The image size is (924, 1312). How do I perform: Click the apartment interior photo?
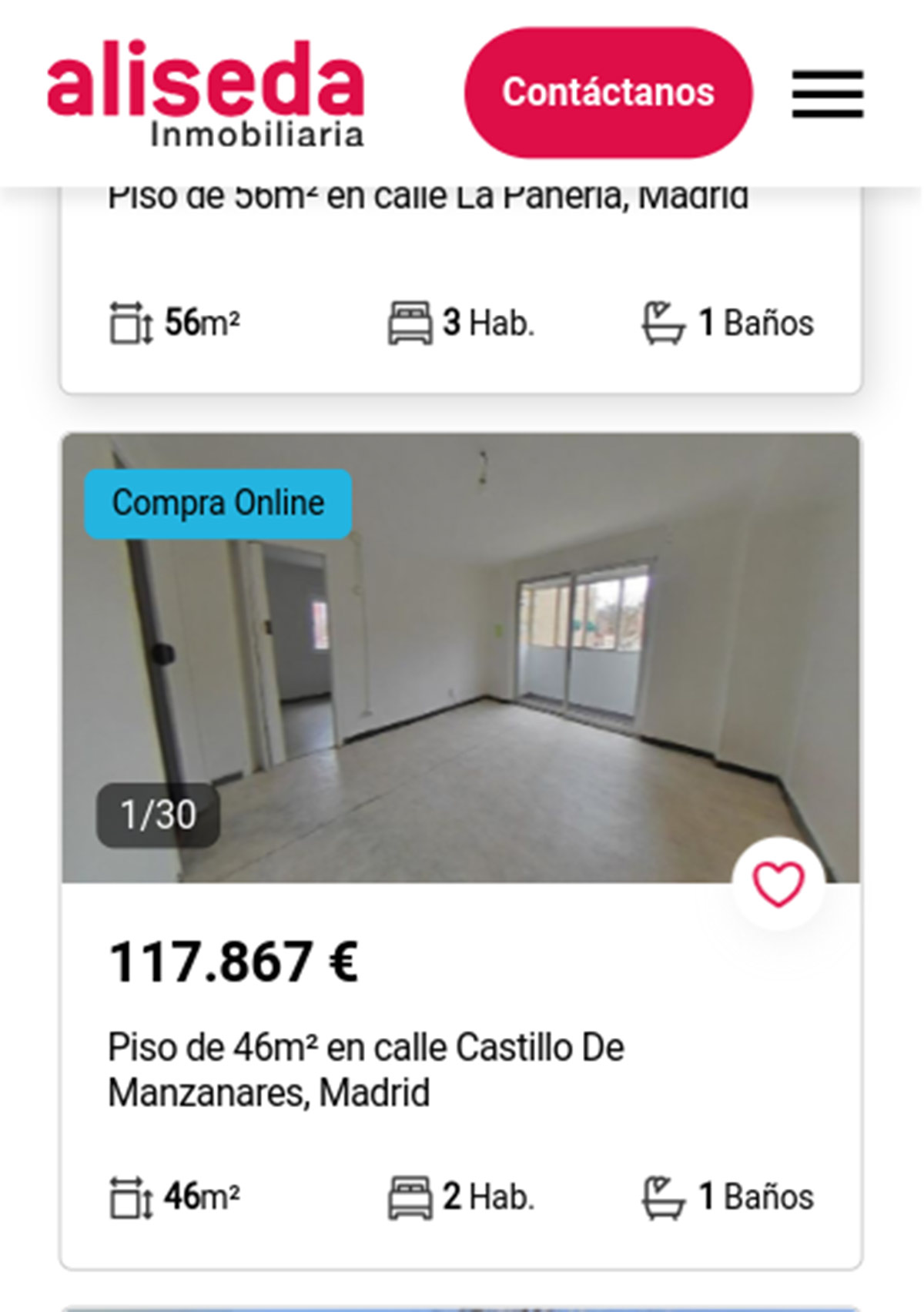[x=462, y=662]
